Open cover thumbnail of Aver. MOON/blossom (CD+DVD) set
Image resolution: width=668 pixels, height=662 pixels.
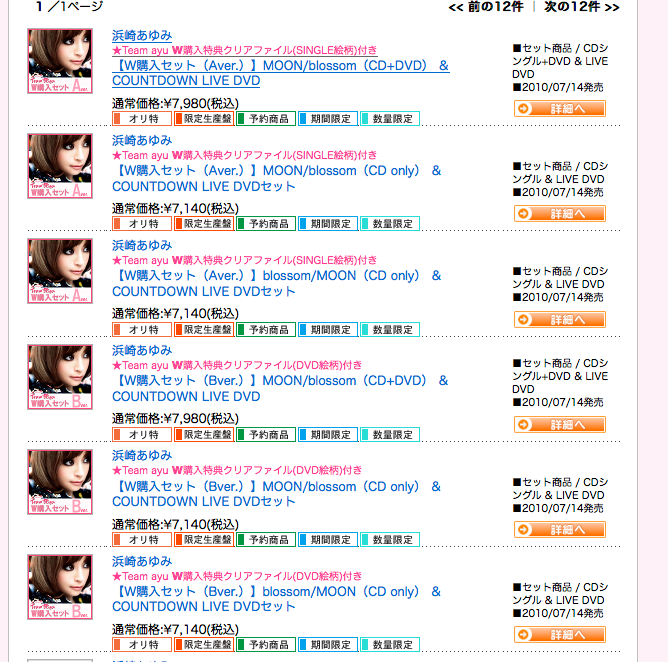(59, 60)
